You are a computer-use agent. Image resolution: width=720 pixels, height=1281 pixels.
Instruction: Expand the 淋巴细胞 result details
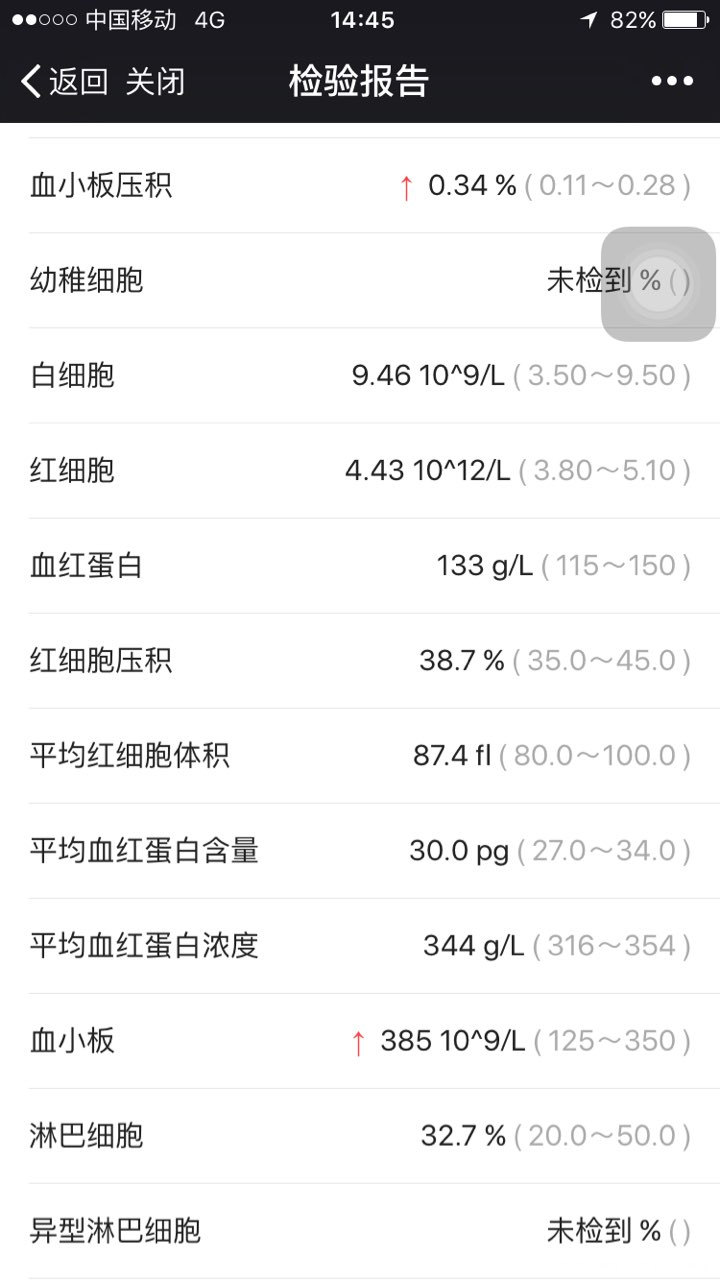360,1135
